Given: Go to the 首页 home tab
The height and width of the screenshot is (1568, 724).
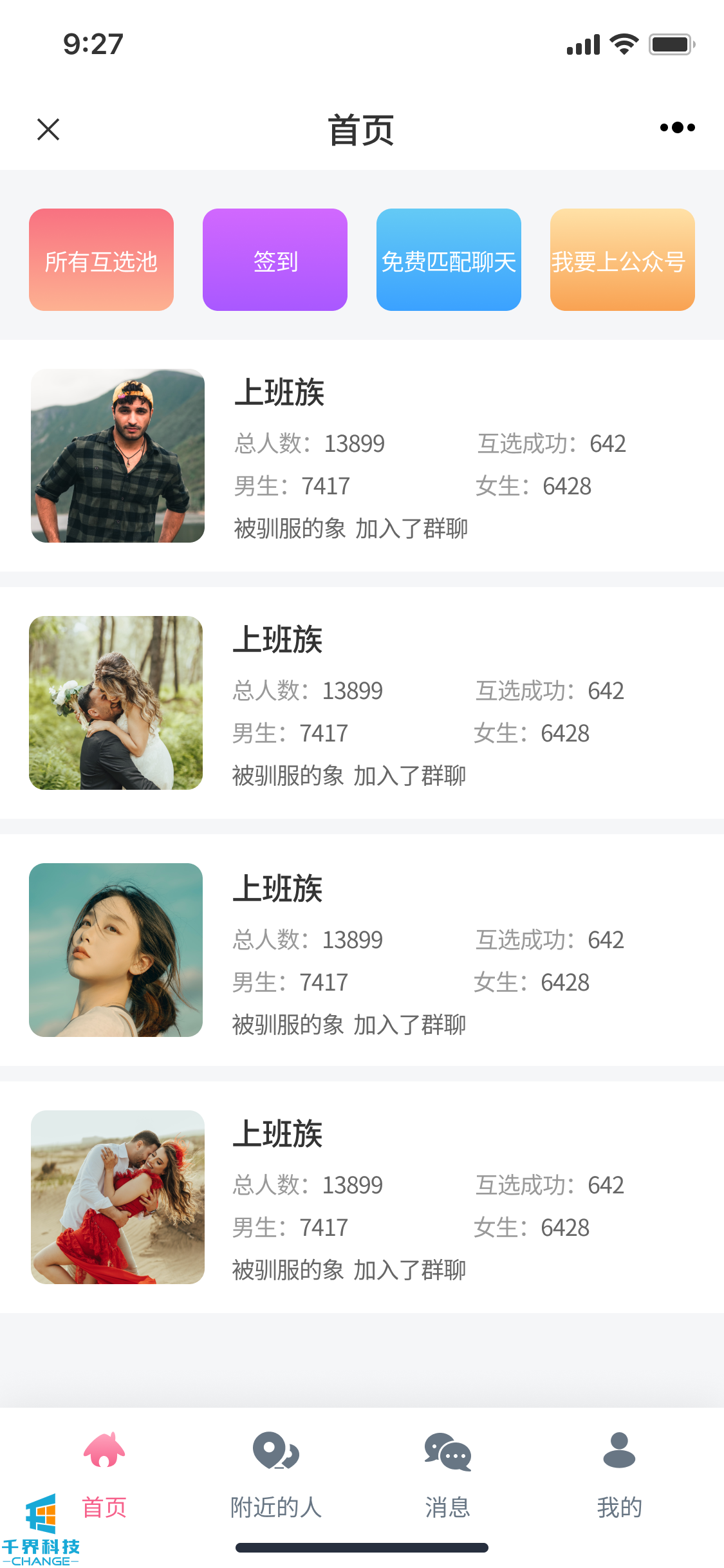Looking at the screenshot, I should 104,1474.
